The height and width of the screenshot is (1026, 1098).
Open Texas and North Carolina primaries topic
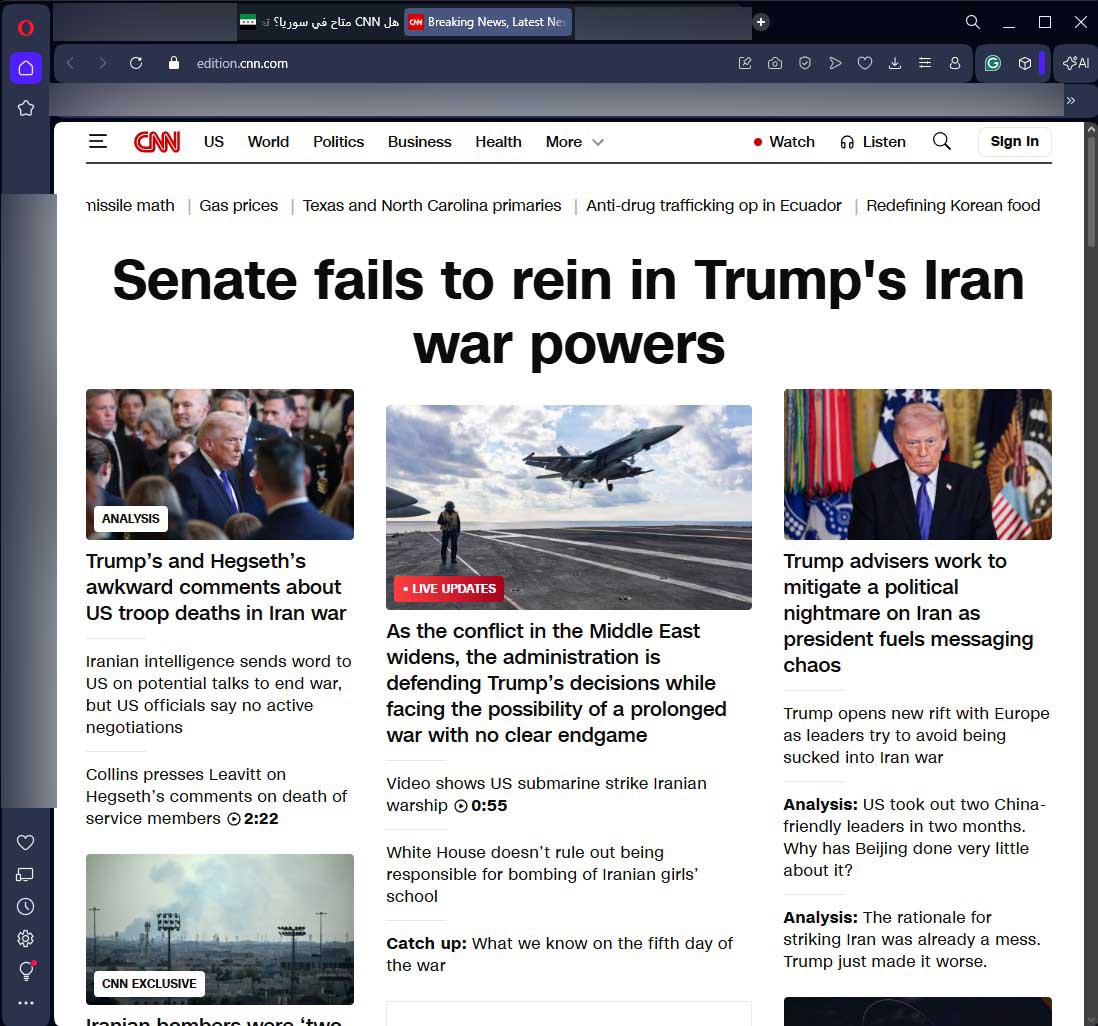432,206
